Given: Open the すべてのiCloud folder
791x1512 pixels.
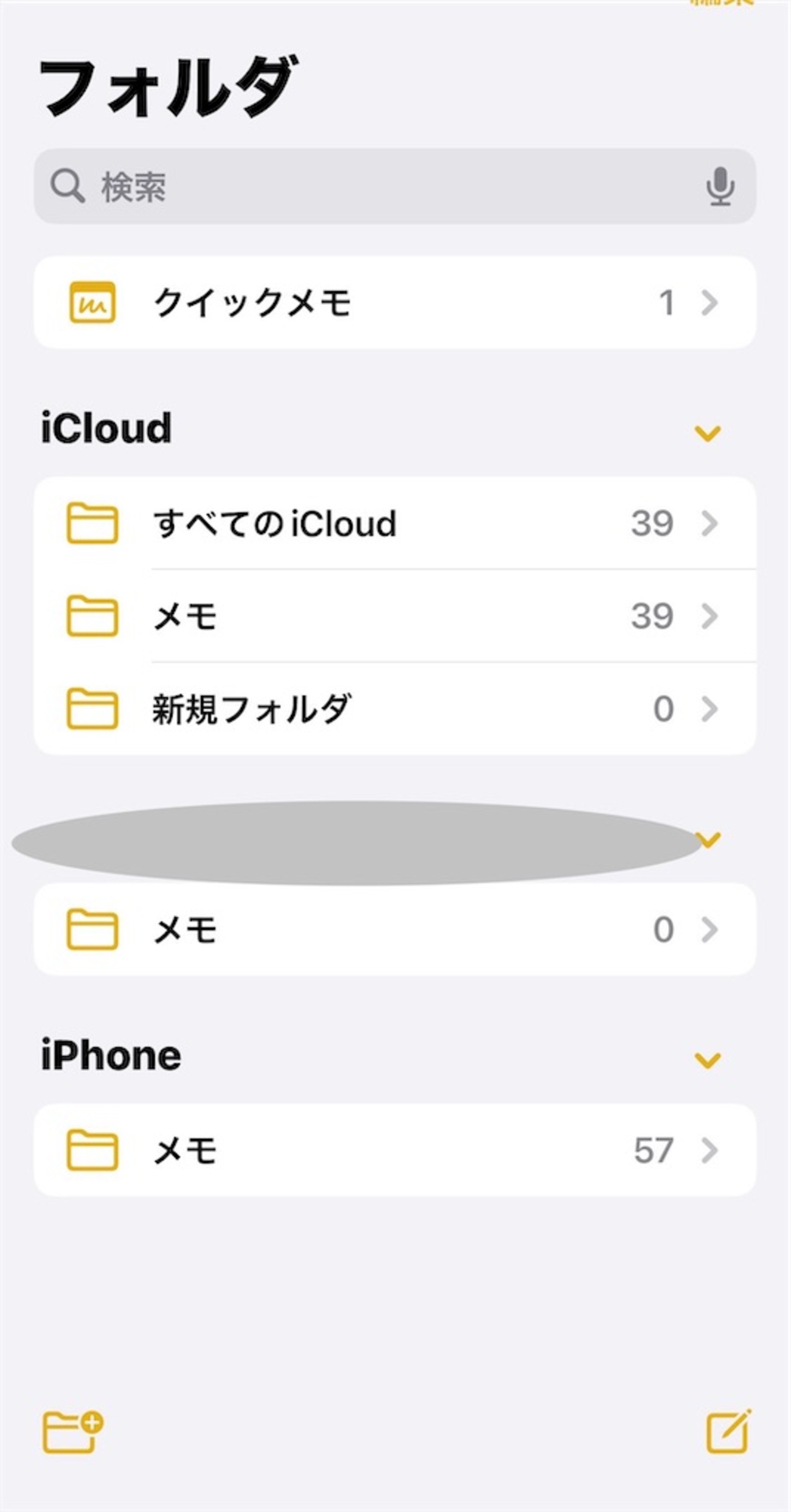Looking at the screenshot, I should 394,523.
